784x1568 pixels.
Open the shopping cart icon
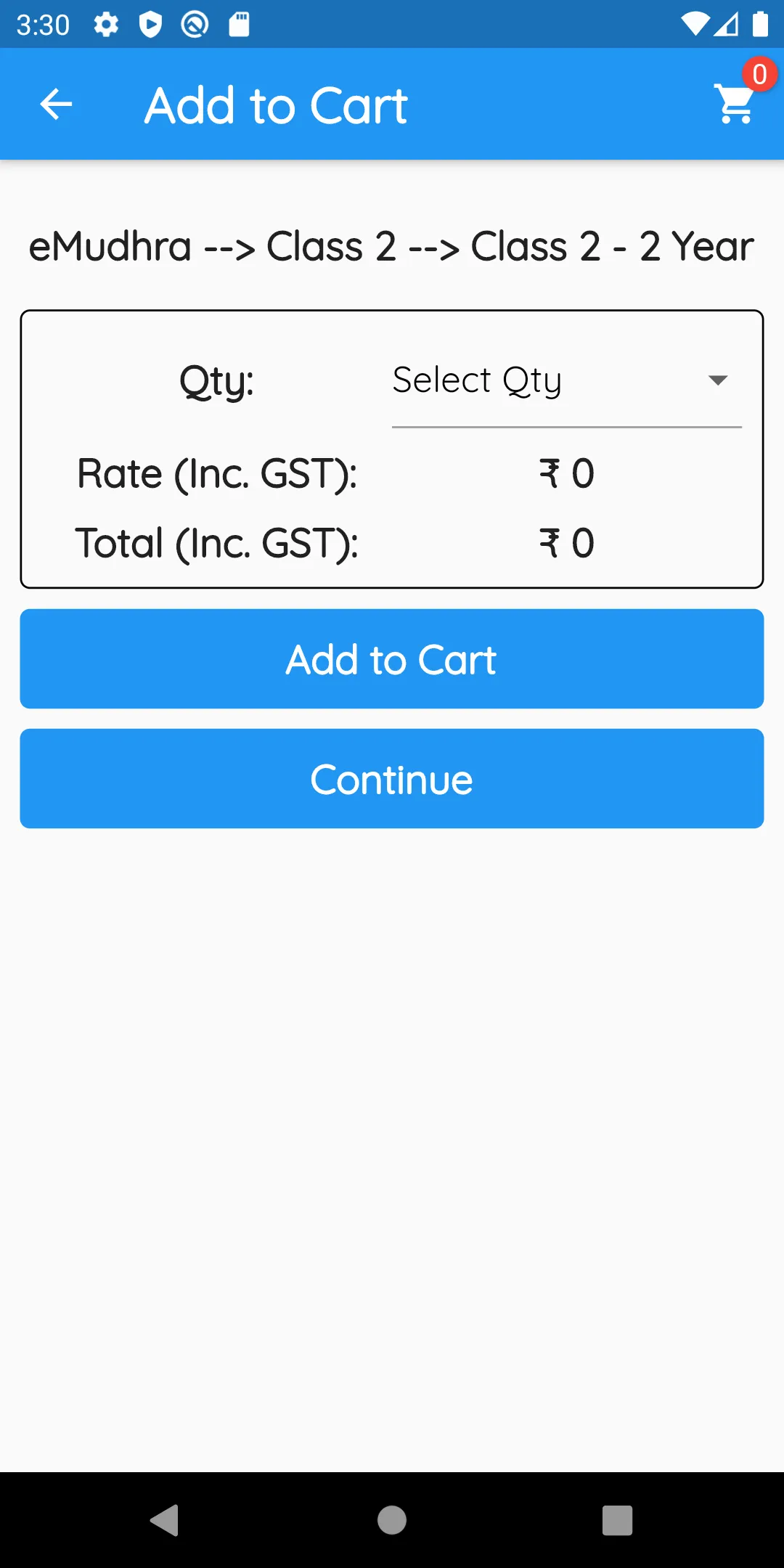click(736, 104)
